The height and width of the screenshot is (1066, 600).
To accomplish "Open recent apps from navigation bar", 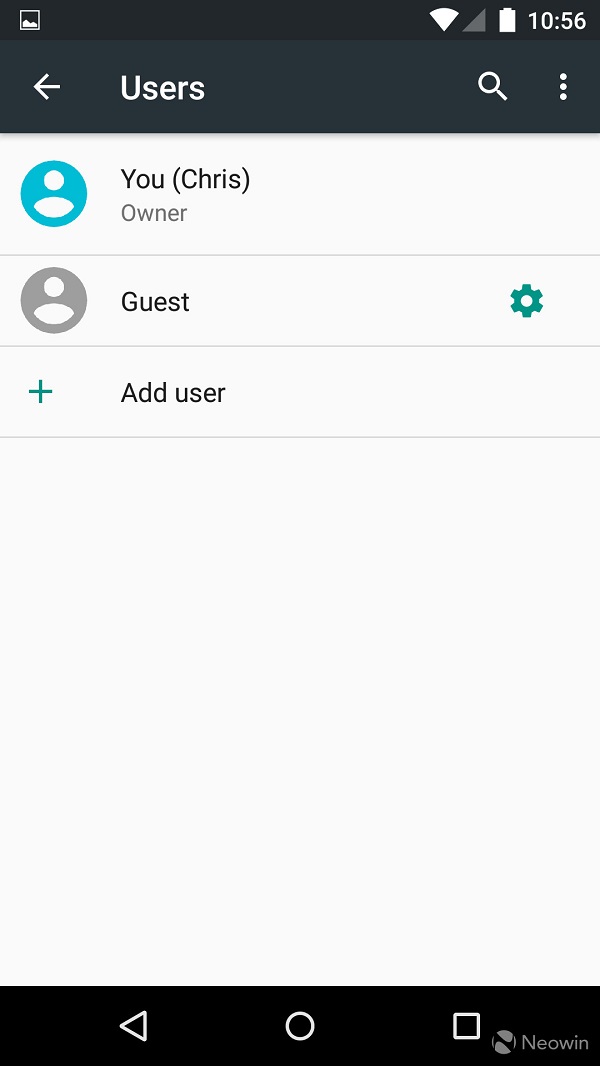I will [x=466, y=1025].
